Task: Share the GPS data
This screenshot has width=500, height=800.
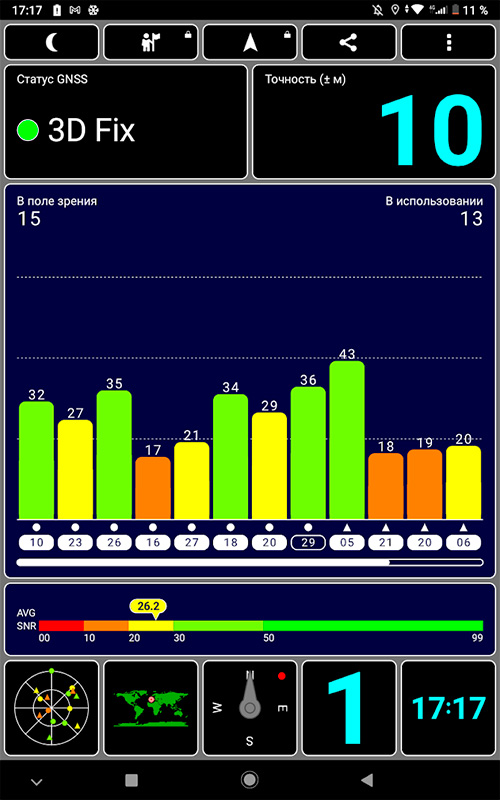Action: click(x=349, y=42)
